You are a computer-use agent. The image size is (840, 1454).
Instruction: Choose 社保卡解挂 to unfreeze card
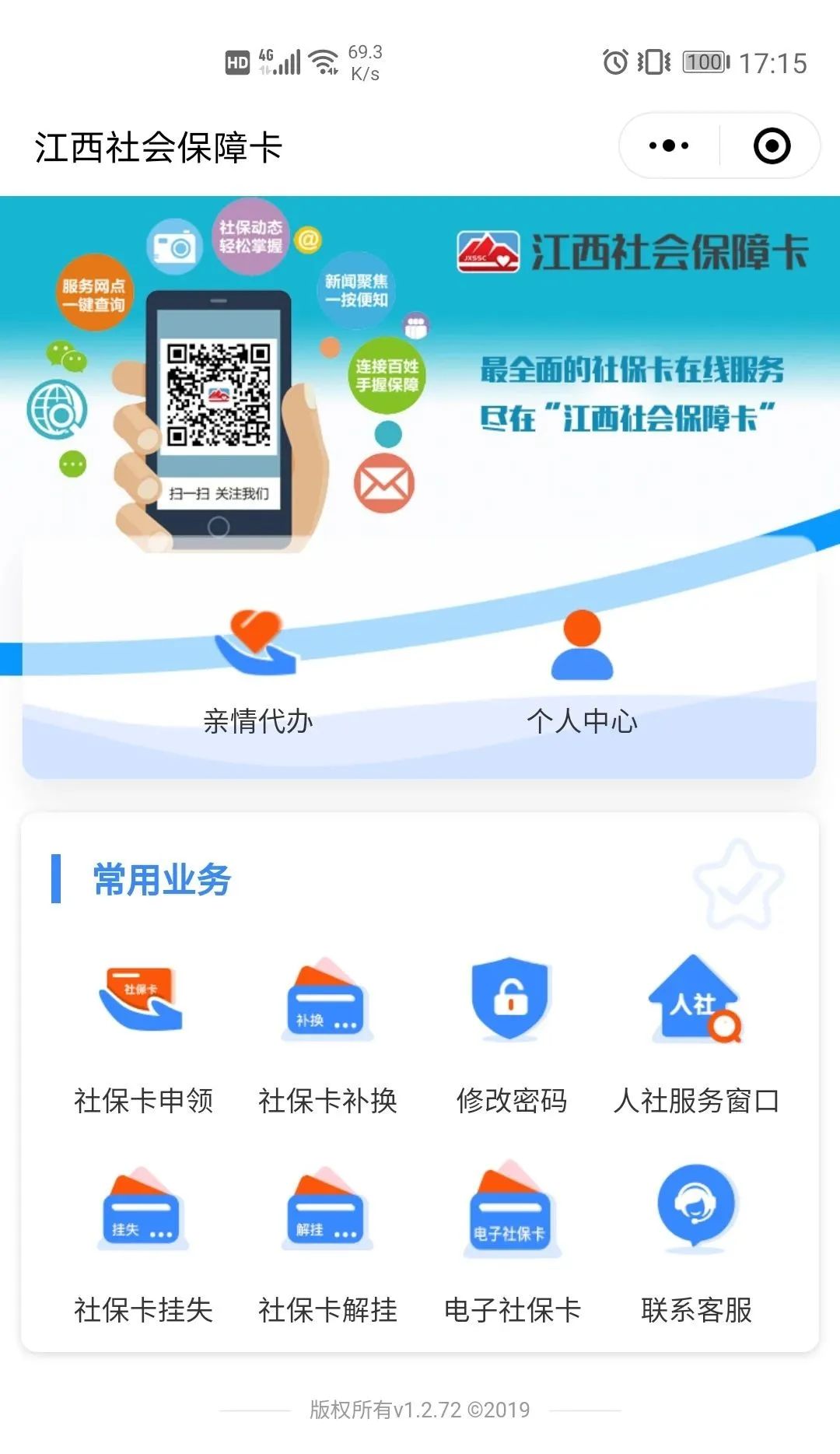click(x=327, y=1243)
